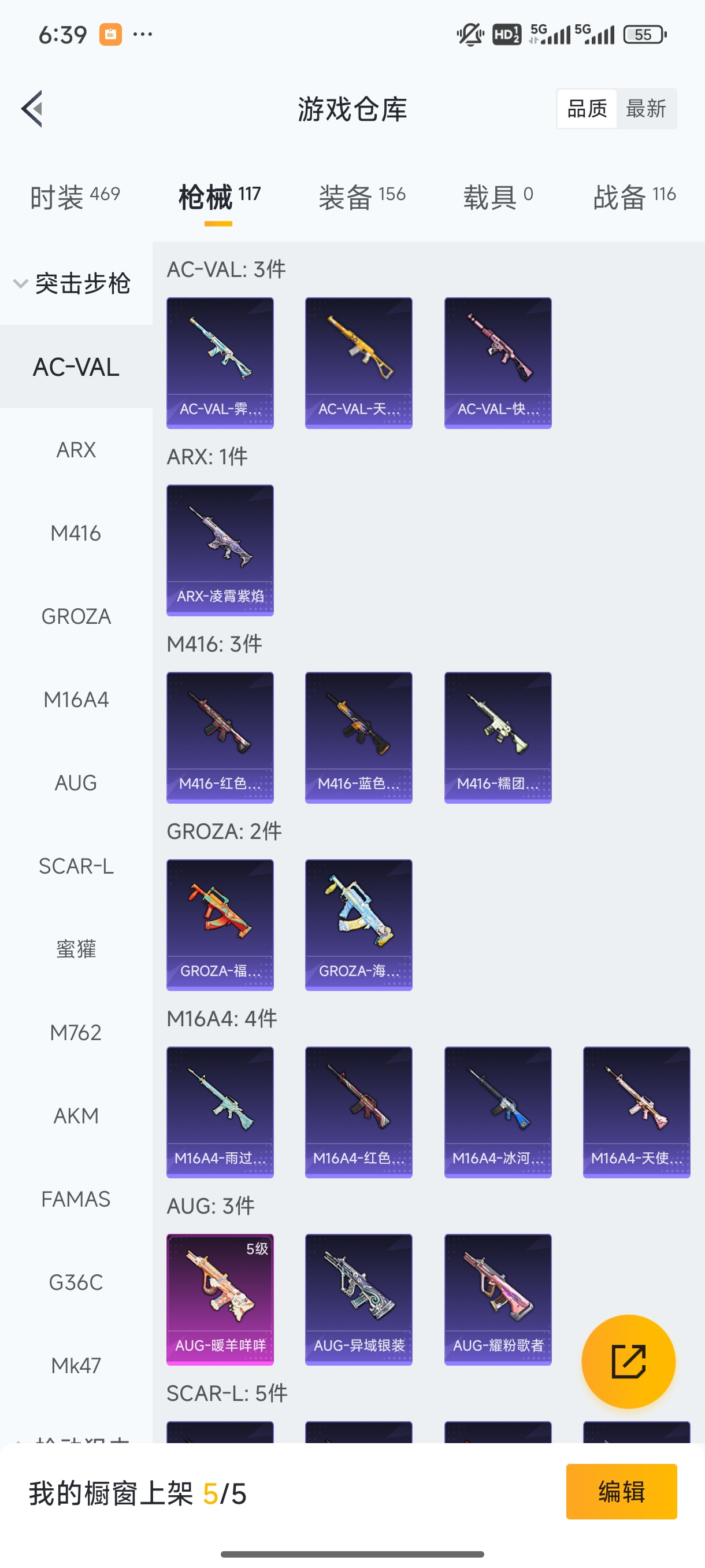The image size is (705, 1568).
Task: Select SCAR-L in the side list
Action: coord(76,866)
